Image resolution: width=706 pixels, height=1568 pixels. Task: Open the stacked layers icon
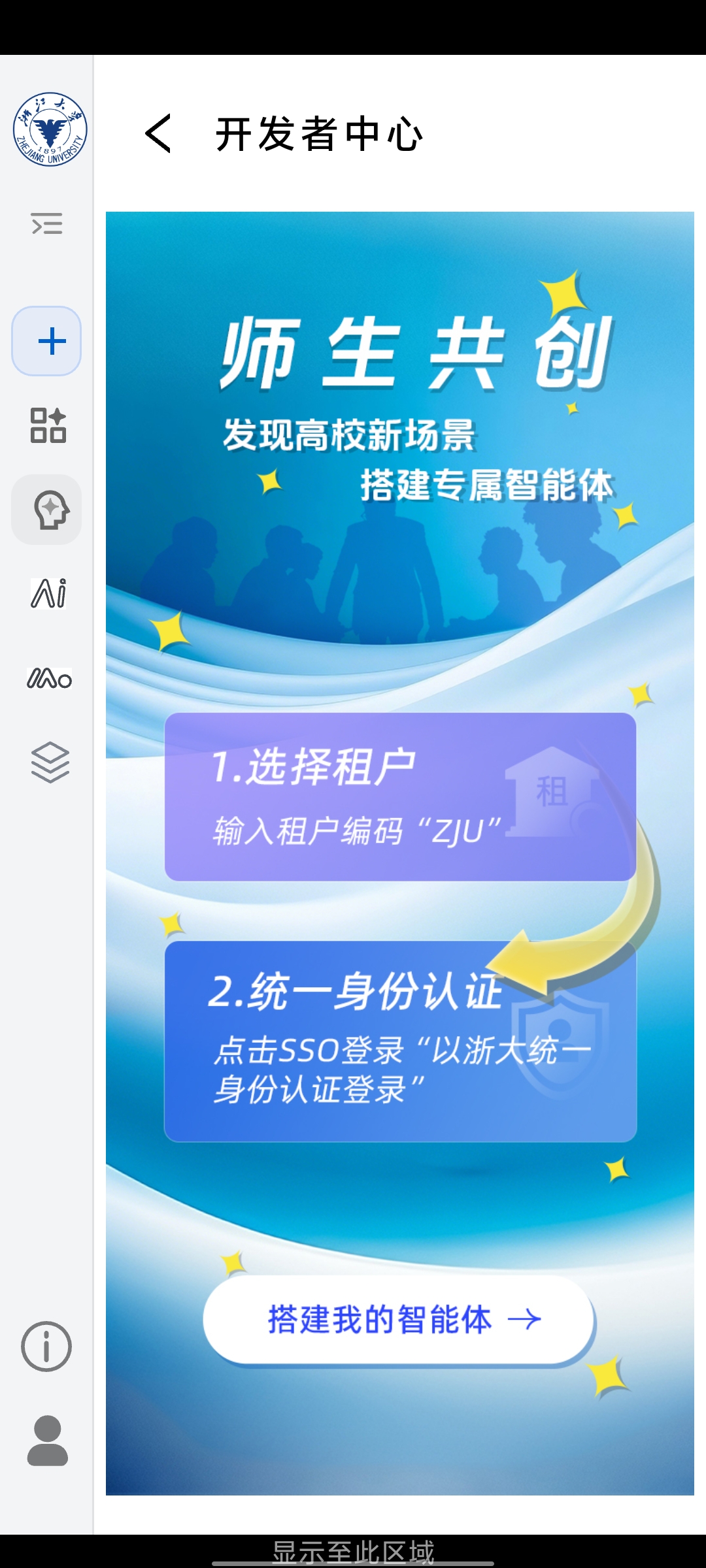(x=50, y=762)
